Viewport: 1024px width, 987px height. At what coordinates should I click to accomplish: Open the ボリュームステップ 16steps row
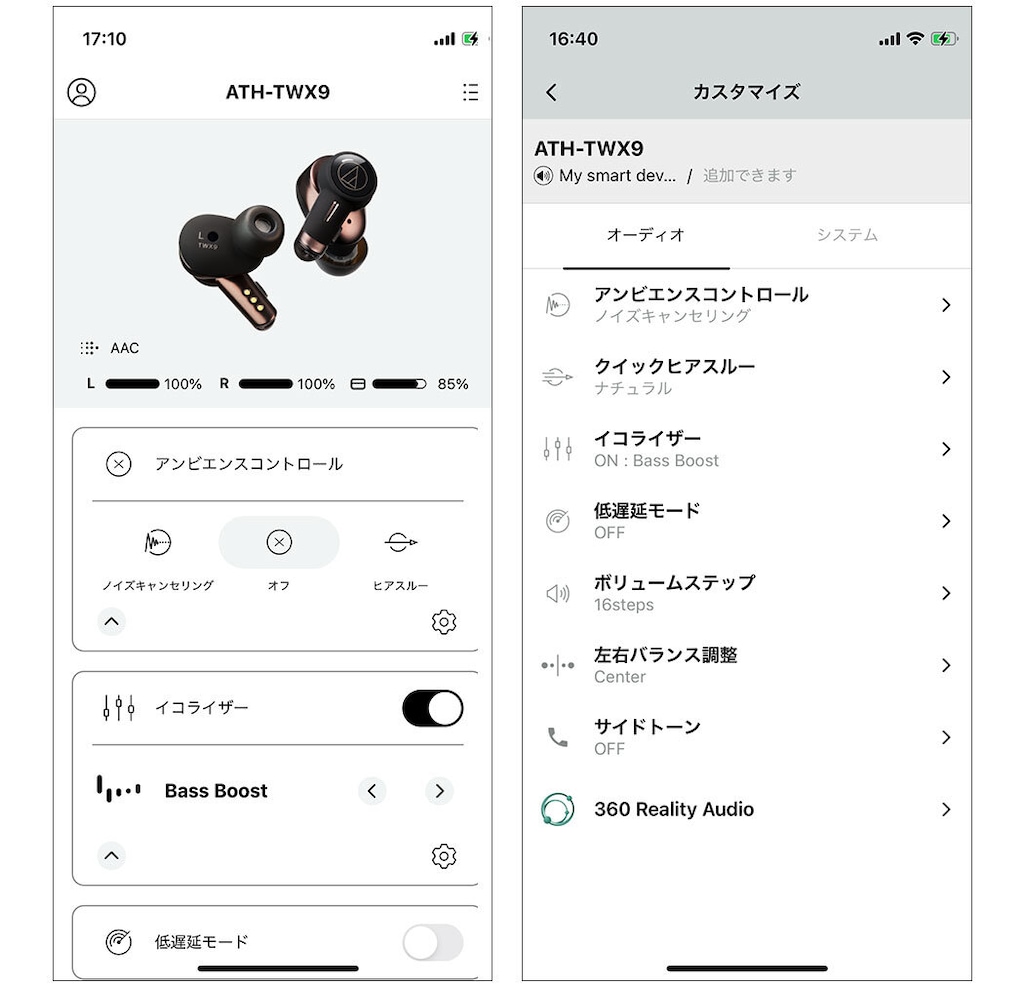click(746, 593)
